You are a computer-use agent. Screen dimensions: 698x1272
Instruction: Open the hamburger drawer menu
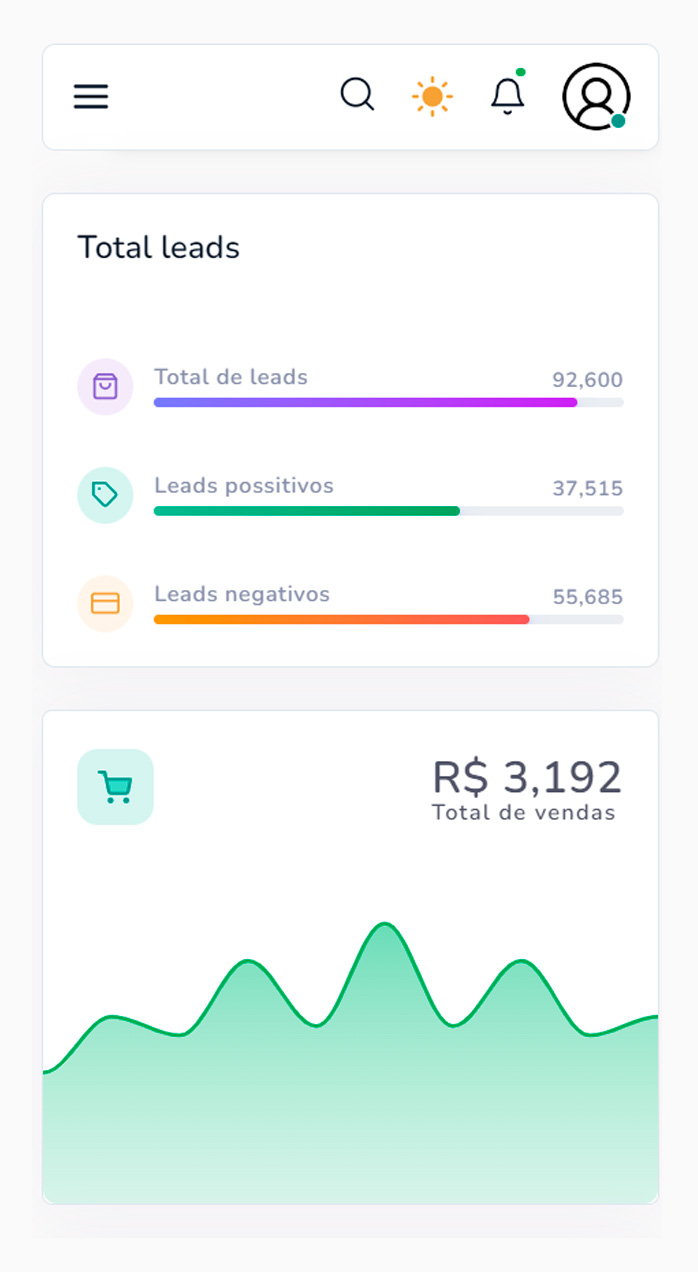(91, 97)
